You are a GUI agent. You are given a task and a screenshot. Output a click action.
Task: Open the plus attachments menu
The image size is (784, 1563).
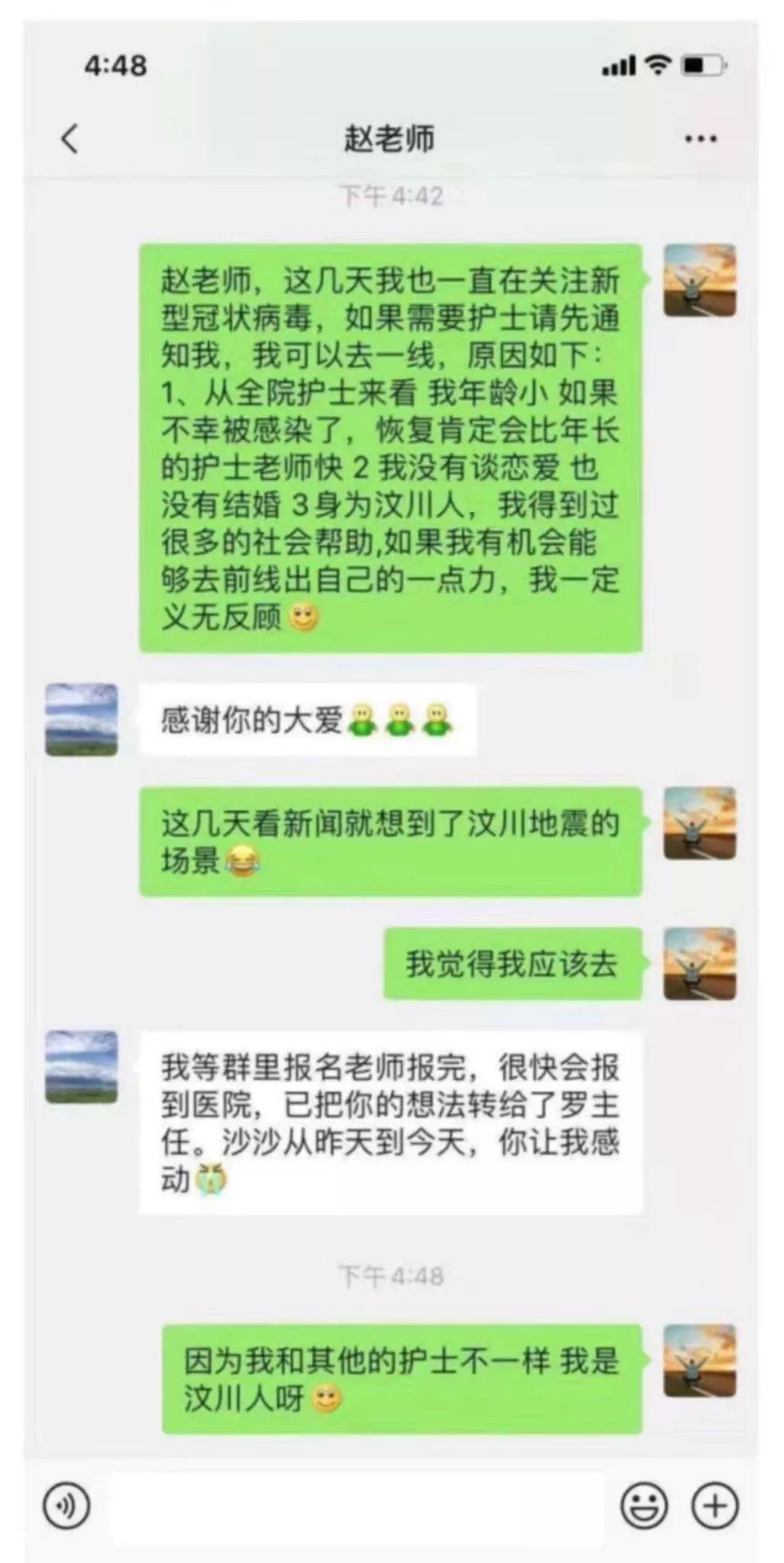coord(715,1505)
